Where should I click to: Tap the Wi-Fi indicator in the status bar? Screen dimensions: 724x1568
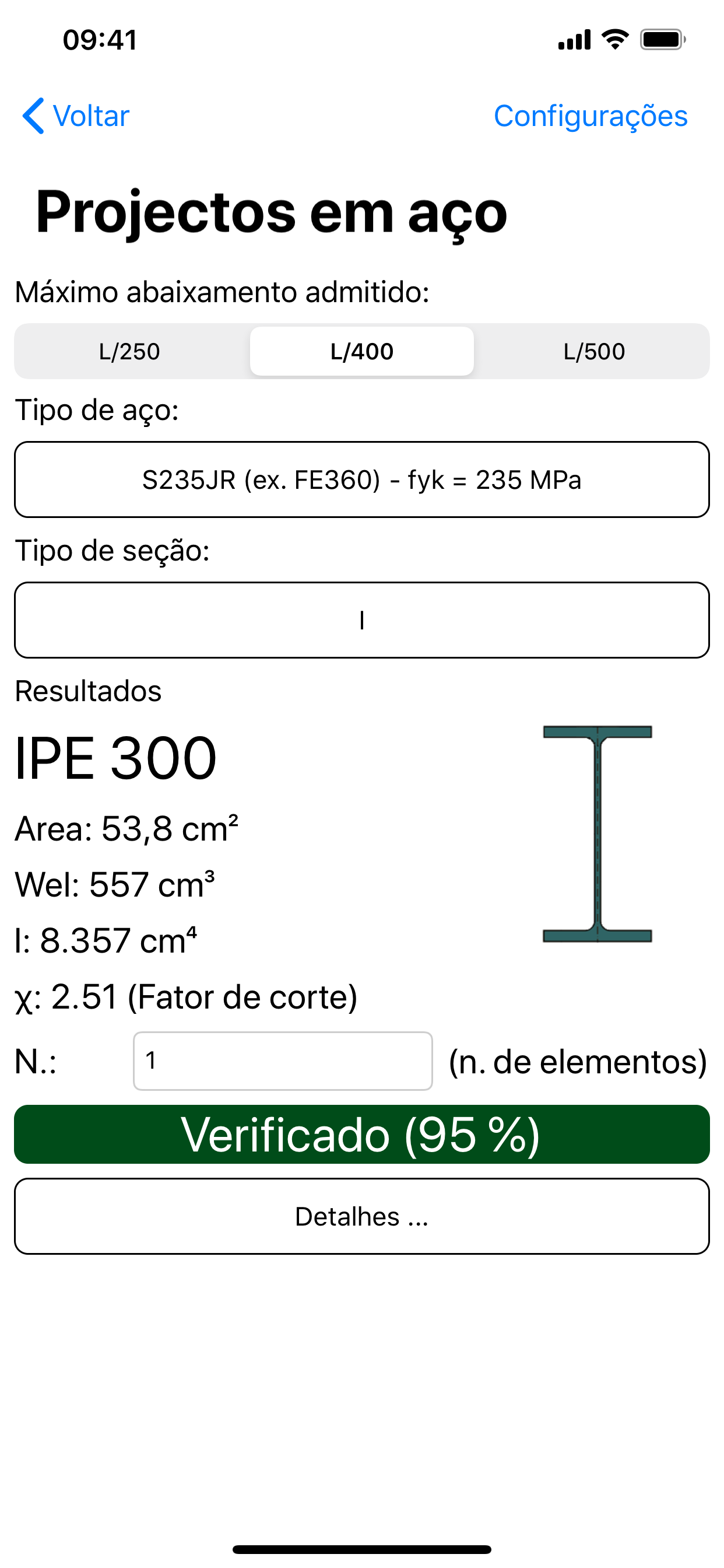[614, 38]
